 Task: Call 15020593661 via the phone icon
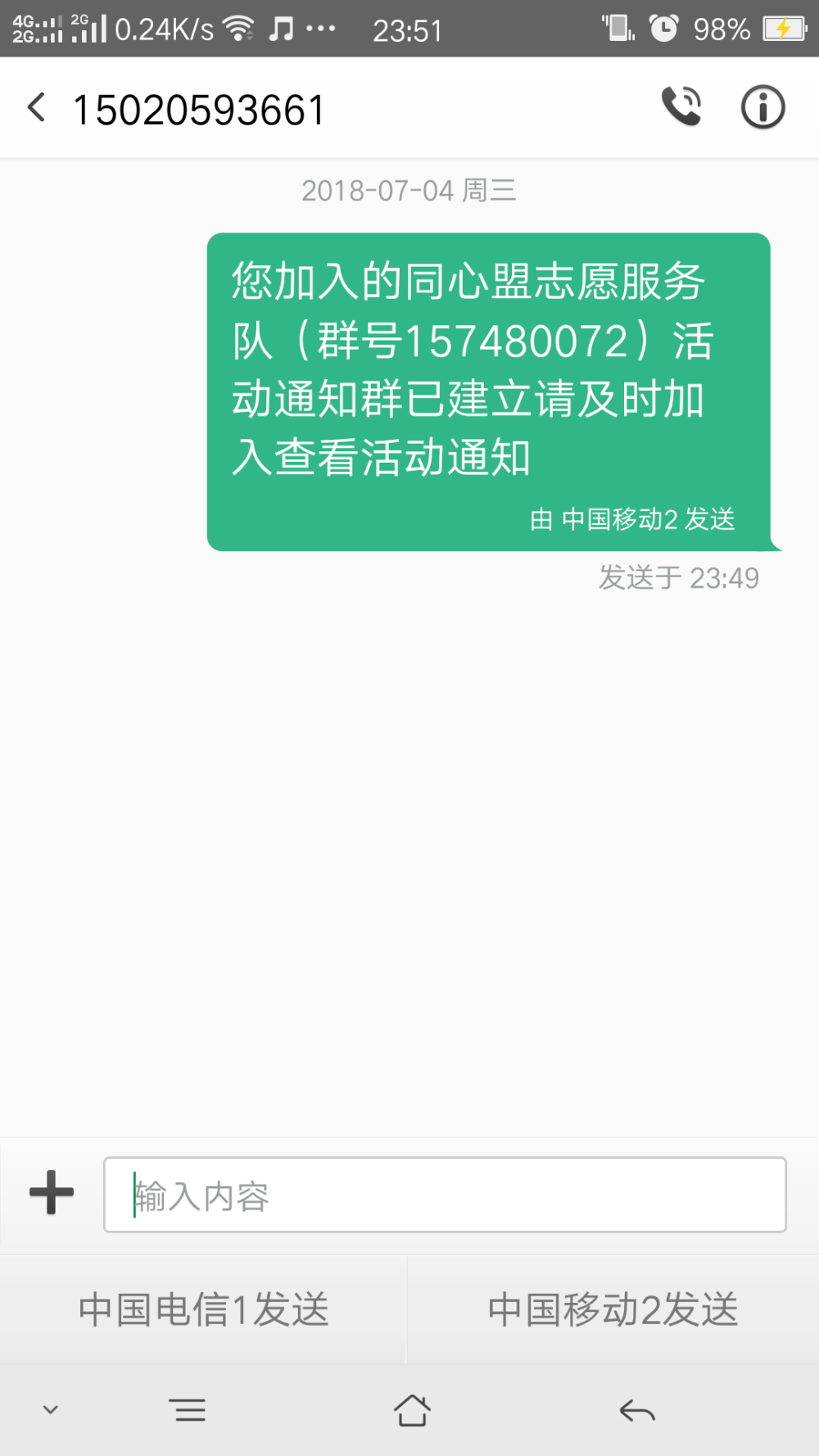(x=681, y=107)
